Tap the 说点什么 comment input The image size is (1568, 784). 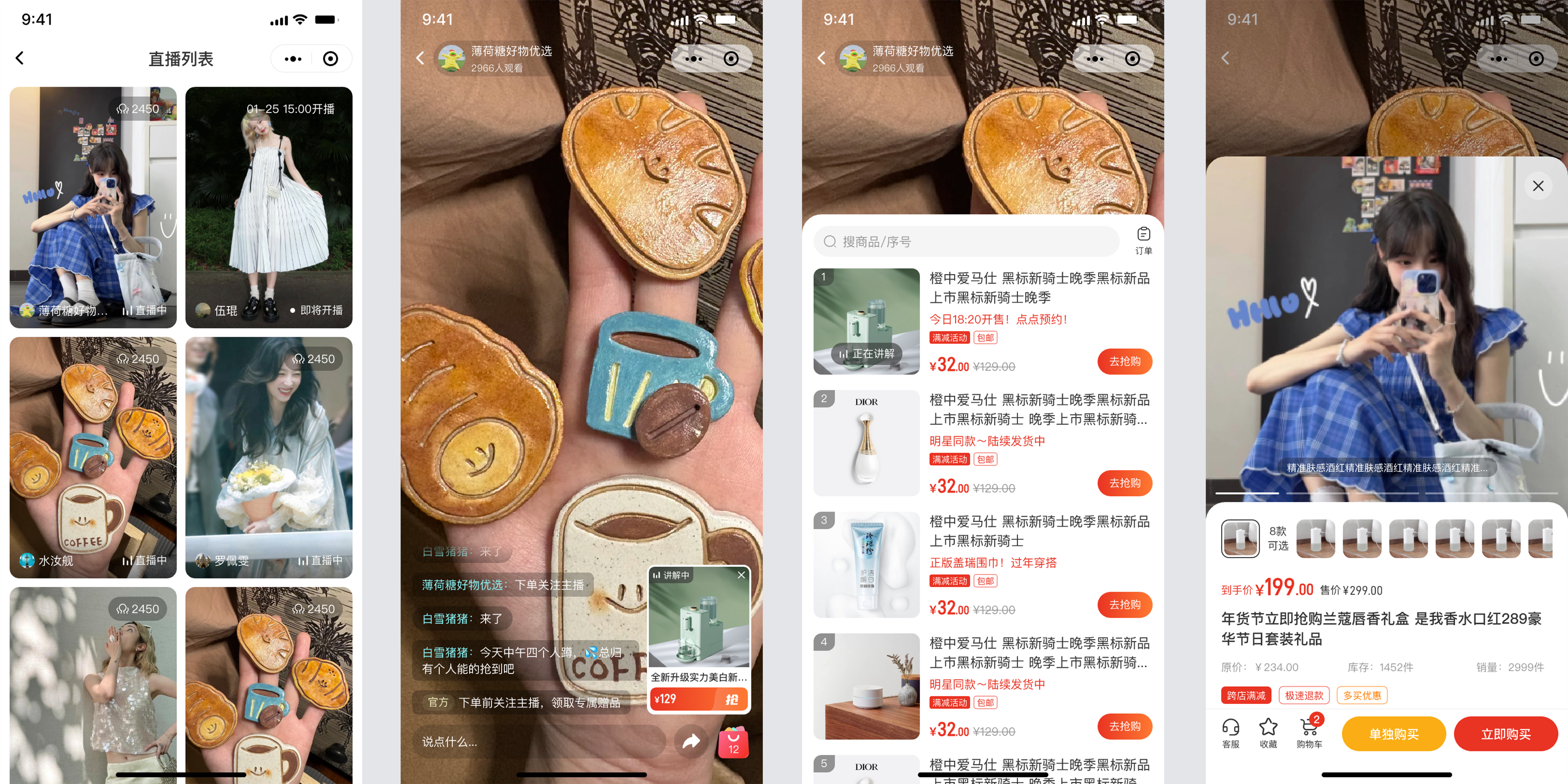(x=535, y=741)
